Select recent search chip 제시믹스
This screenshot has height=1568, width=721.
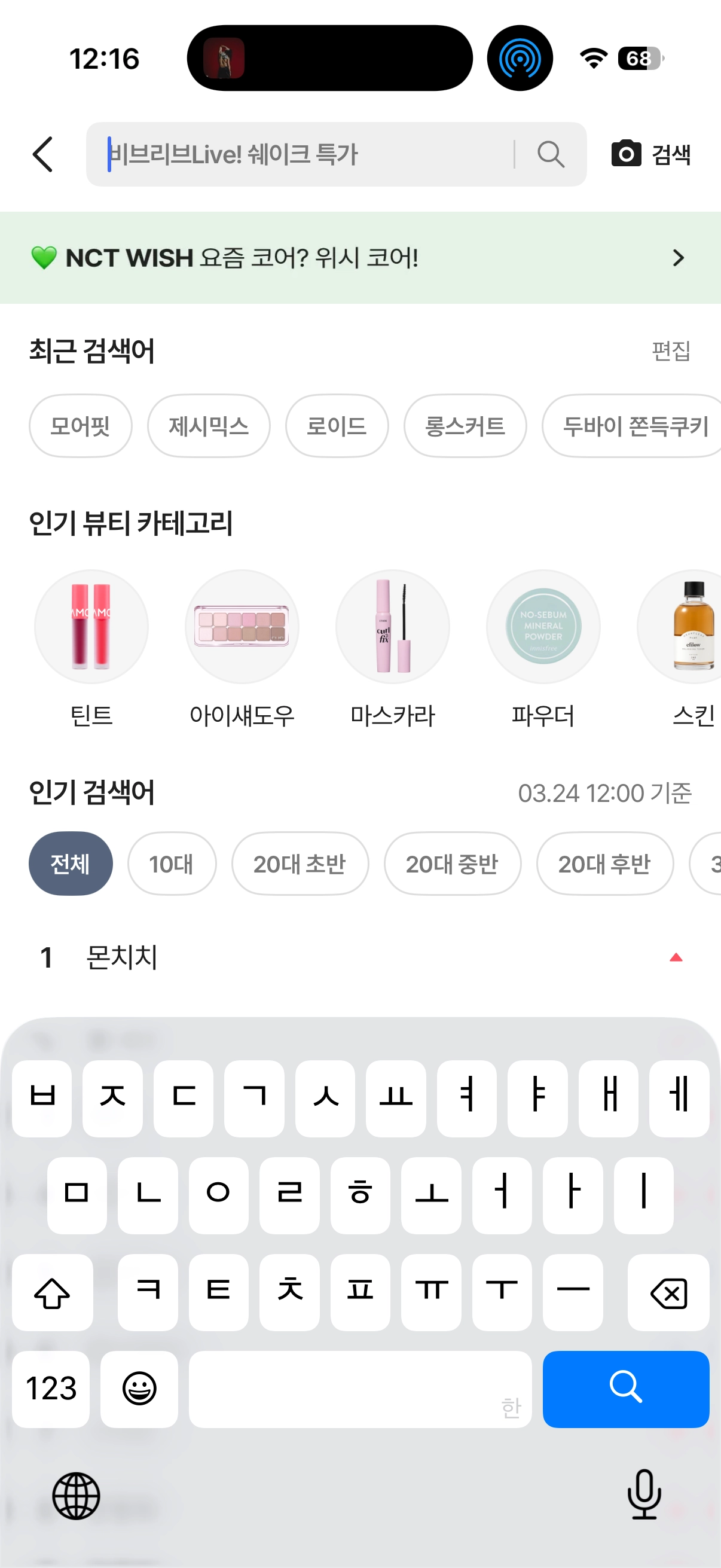point(209,426)
